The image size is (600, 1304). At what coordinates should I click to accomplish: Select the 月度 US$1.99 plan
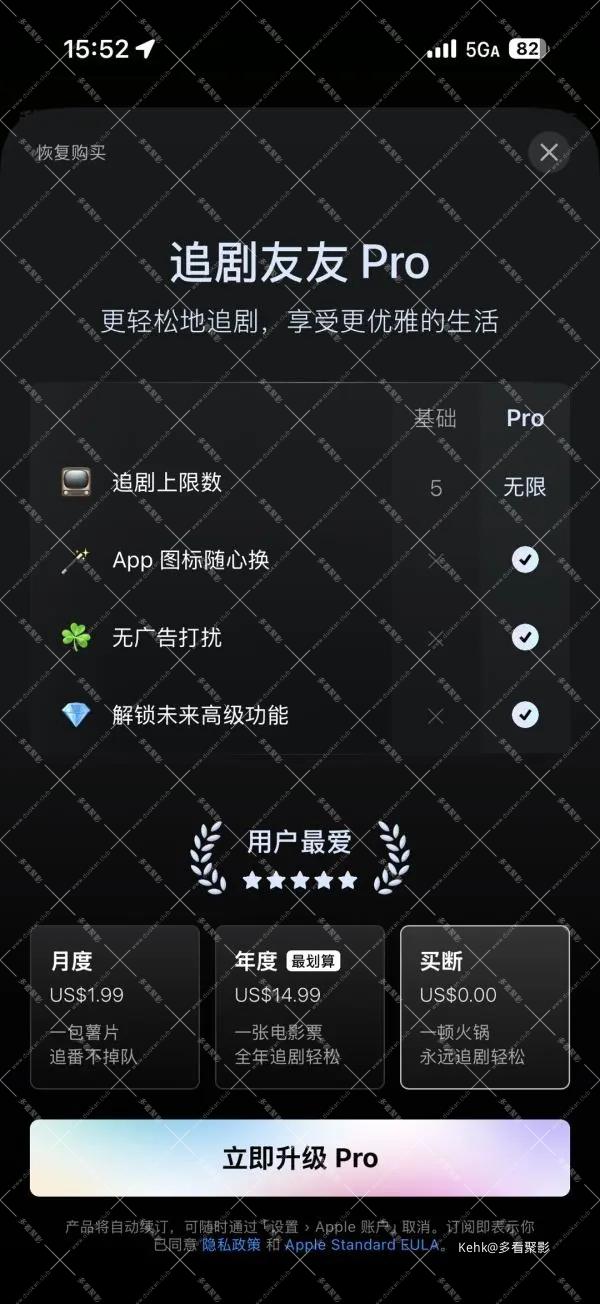click(115, 1006)
